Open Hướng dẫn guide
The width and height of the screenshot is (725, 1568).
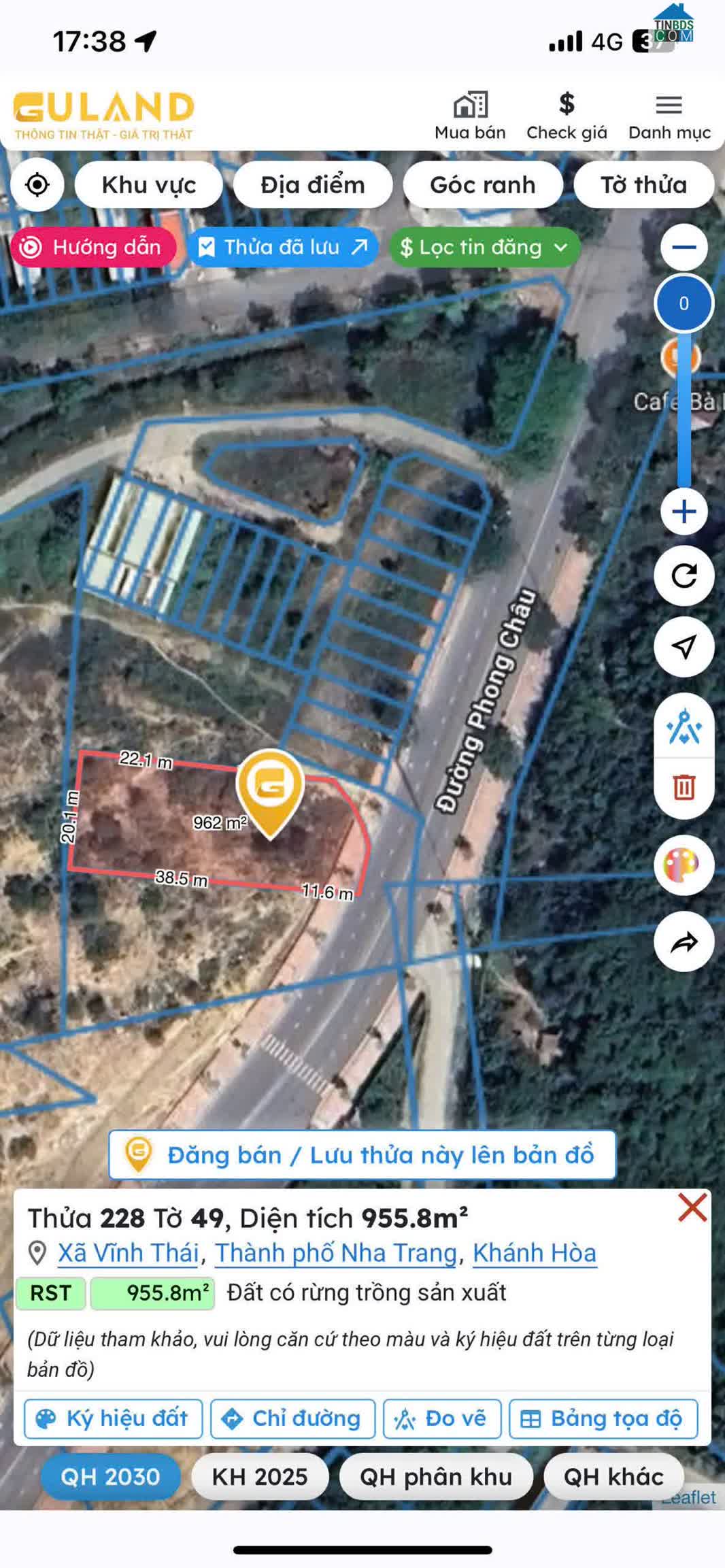coord(93,247)
